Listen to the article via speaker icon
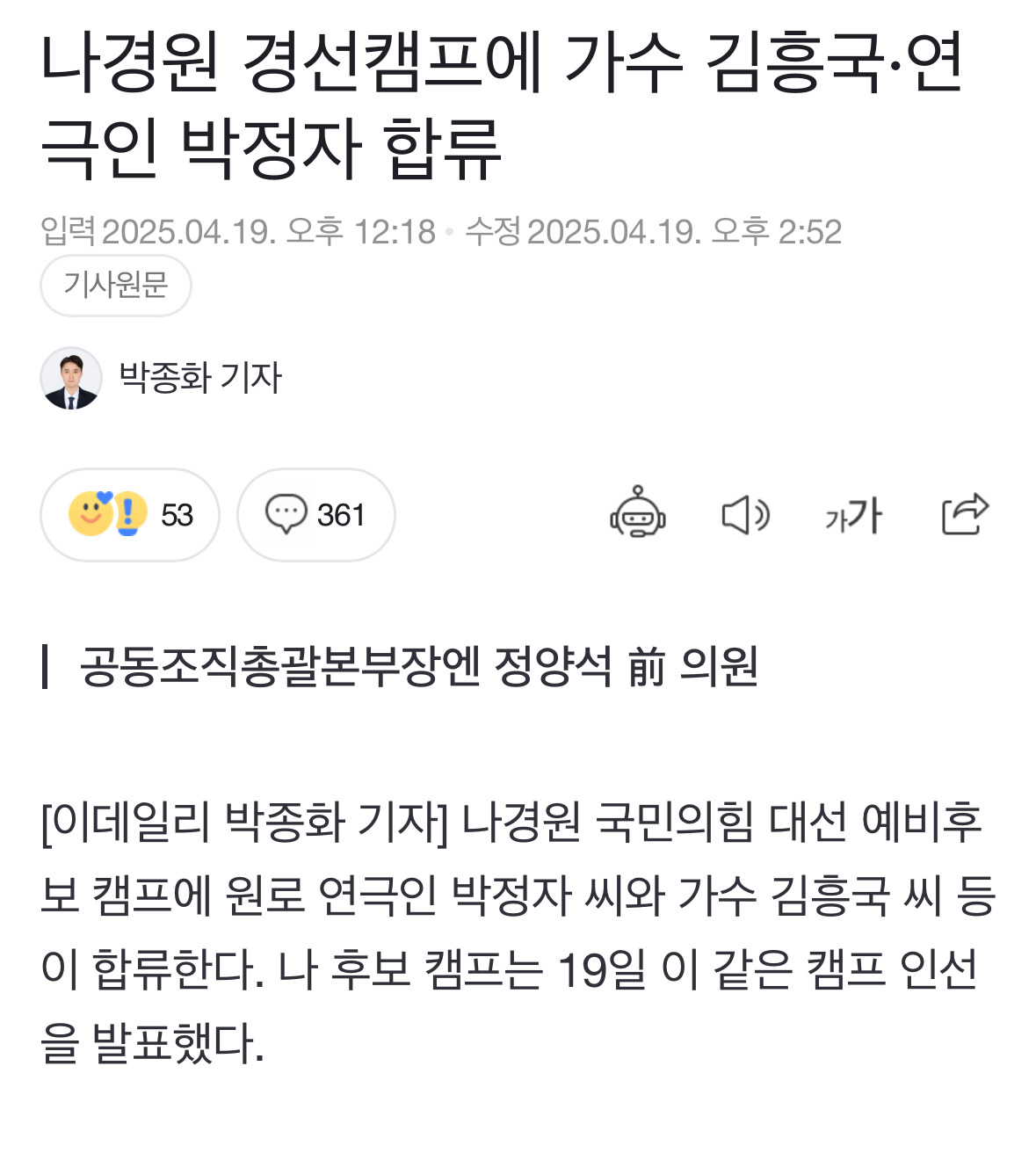Viewport: 1036px width, 1153px height. [745, 515]
